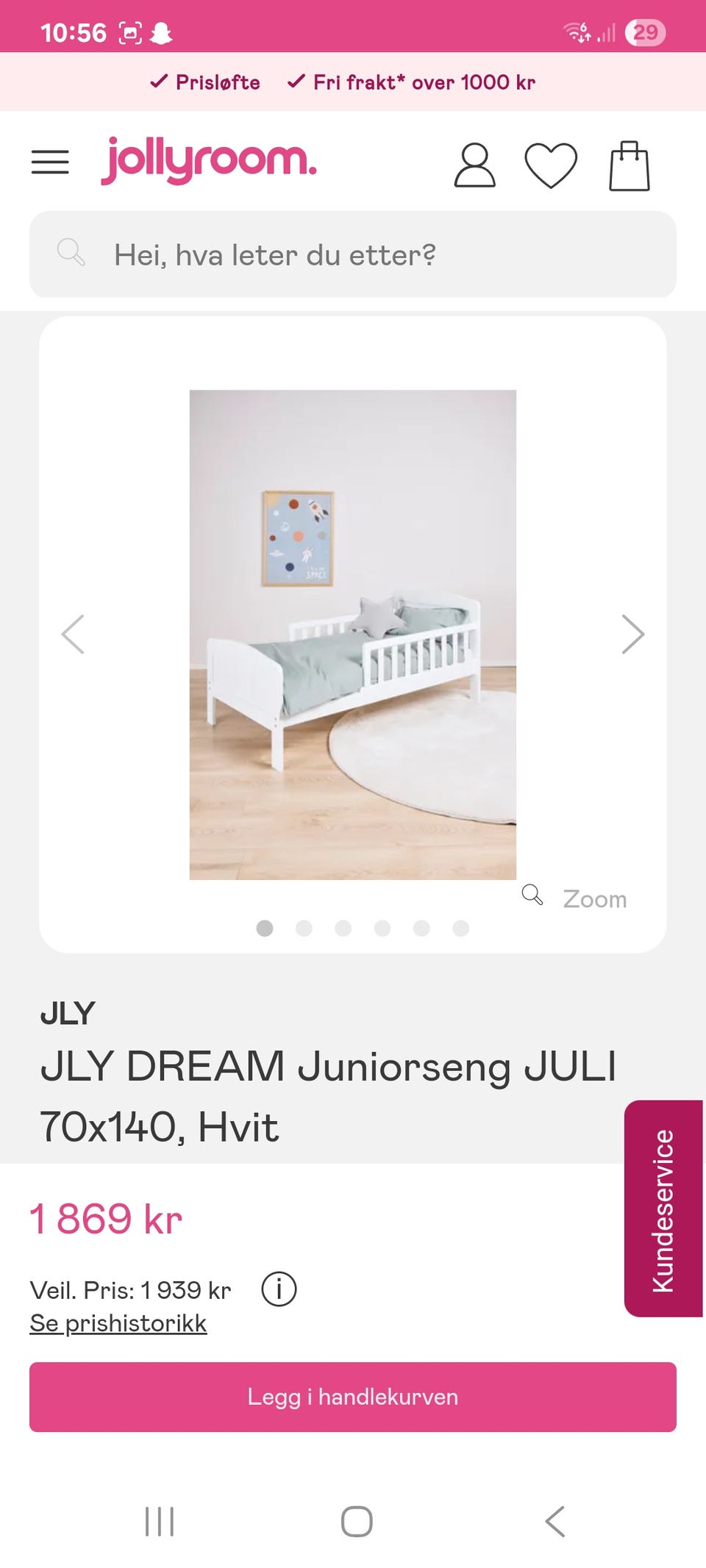The height and width of the screenshot is (1568, 706).
Task: Show the previous product image
Action: [x=73, y=634]
